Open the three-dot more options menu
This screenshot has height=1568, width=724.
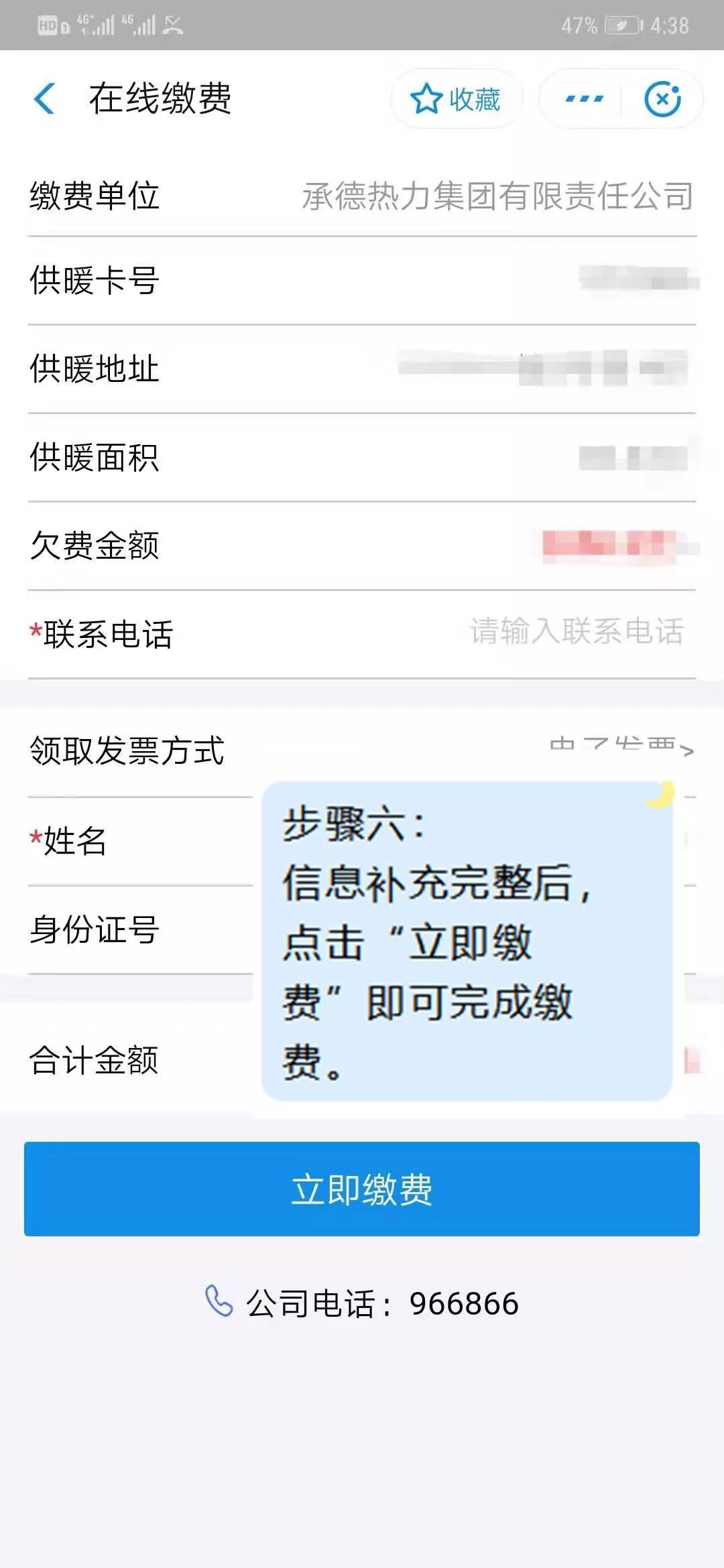(x=584, y=99)
